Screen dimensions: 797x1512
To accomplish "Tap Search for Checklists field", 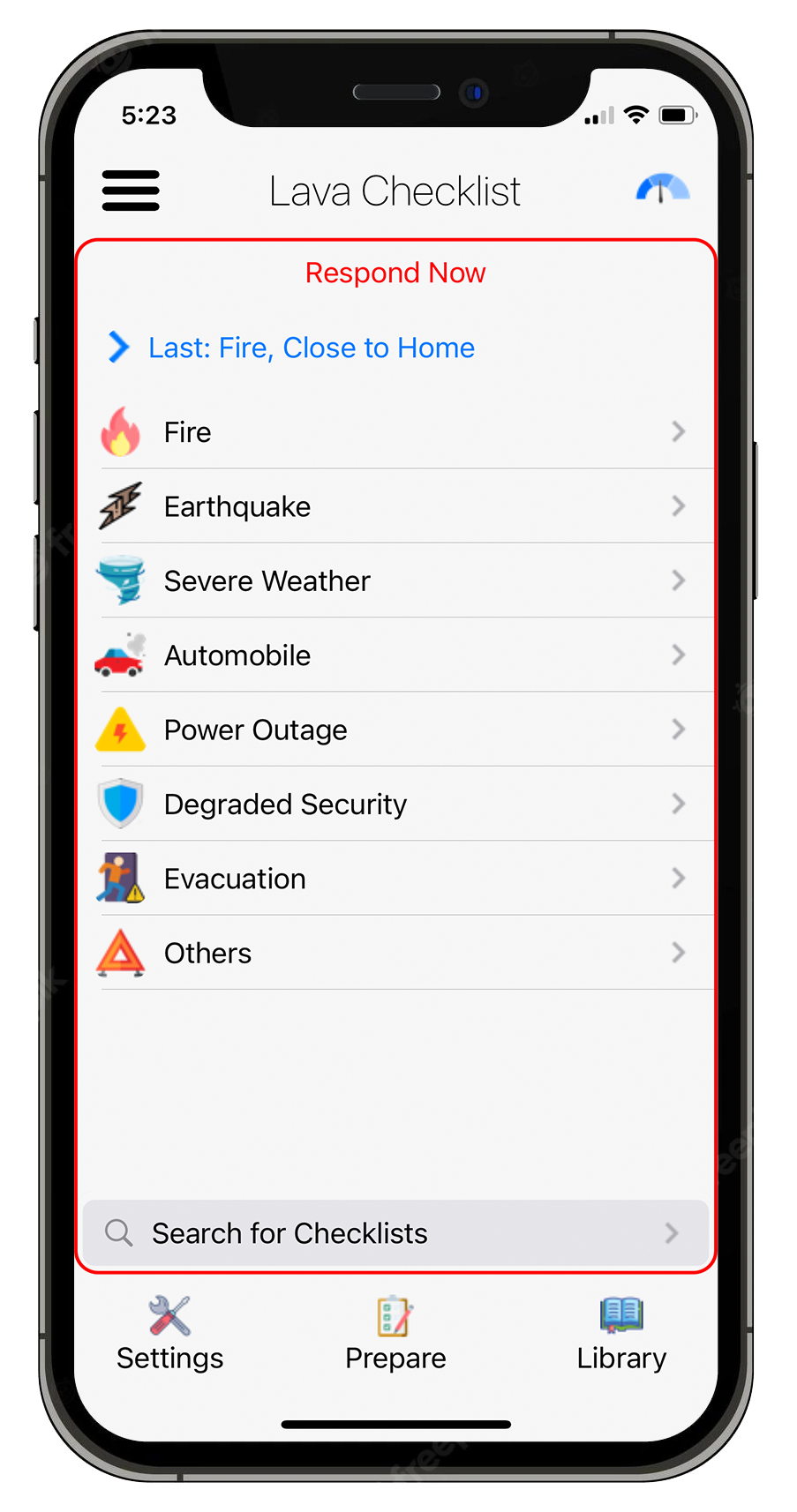I will coord(395,1232).
